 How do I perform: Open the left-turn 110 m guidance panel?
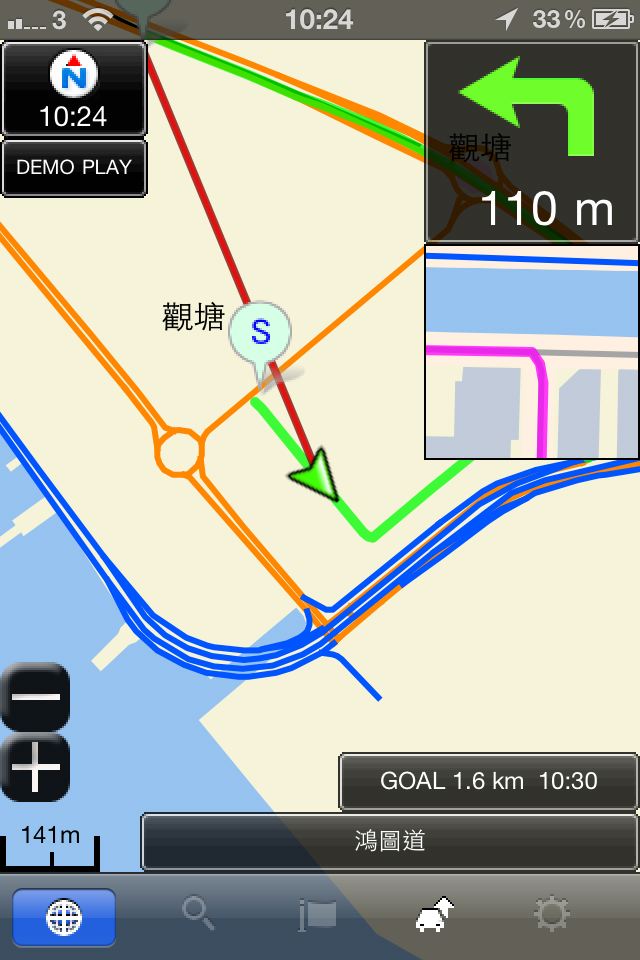[532, 142]
